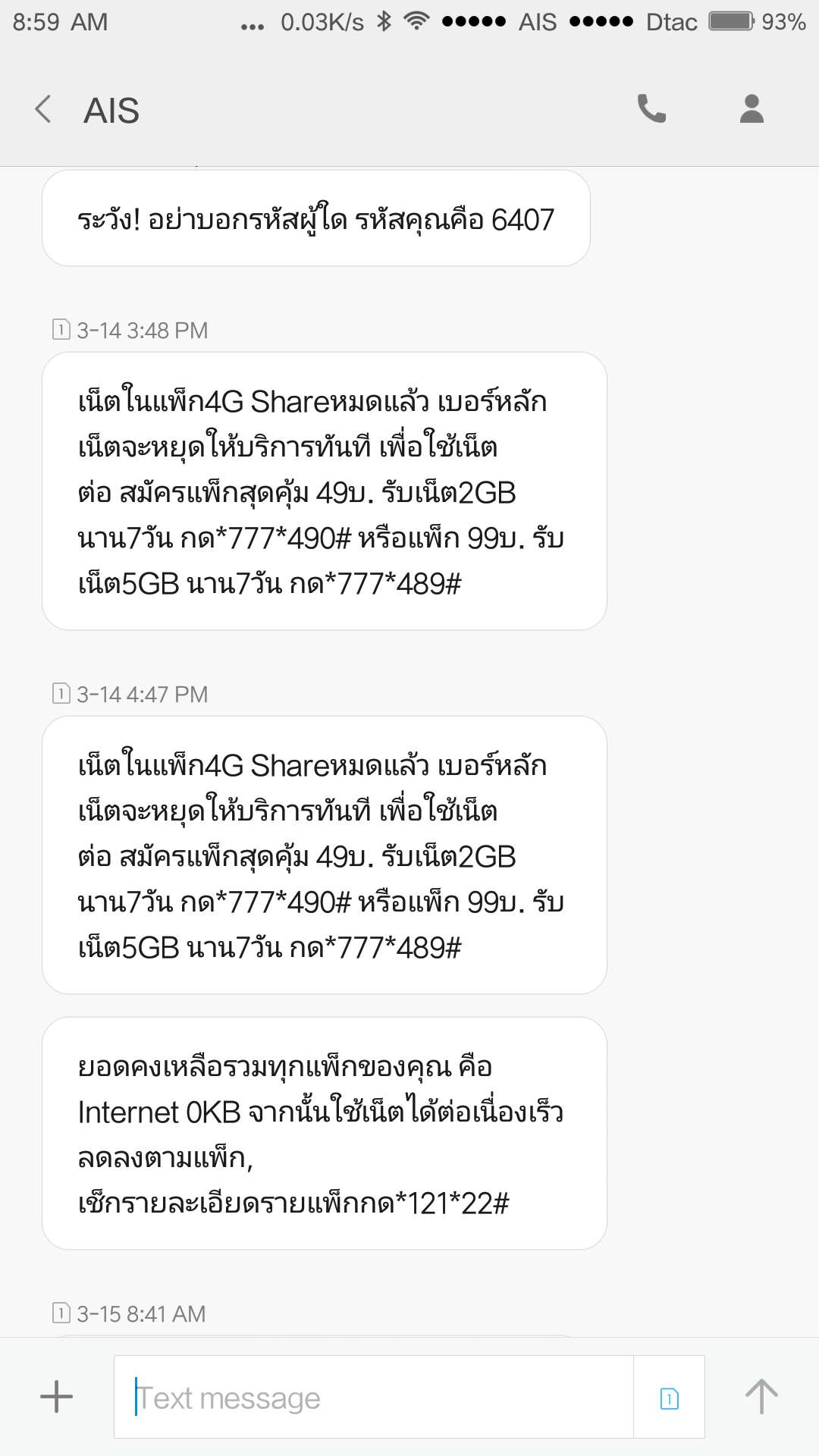Go back from the AIS conversation
819x1456 pixels.
click(x=44, y=109)
